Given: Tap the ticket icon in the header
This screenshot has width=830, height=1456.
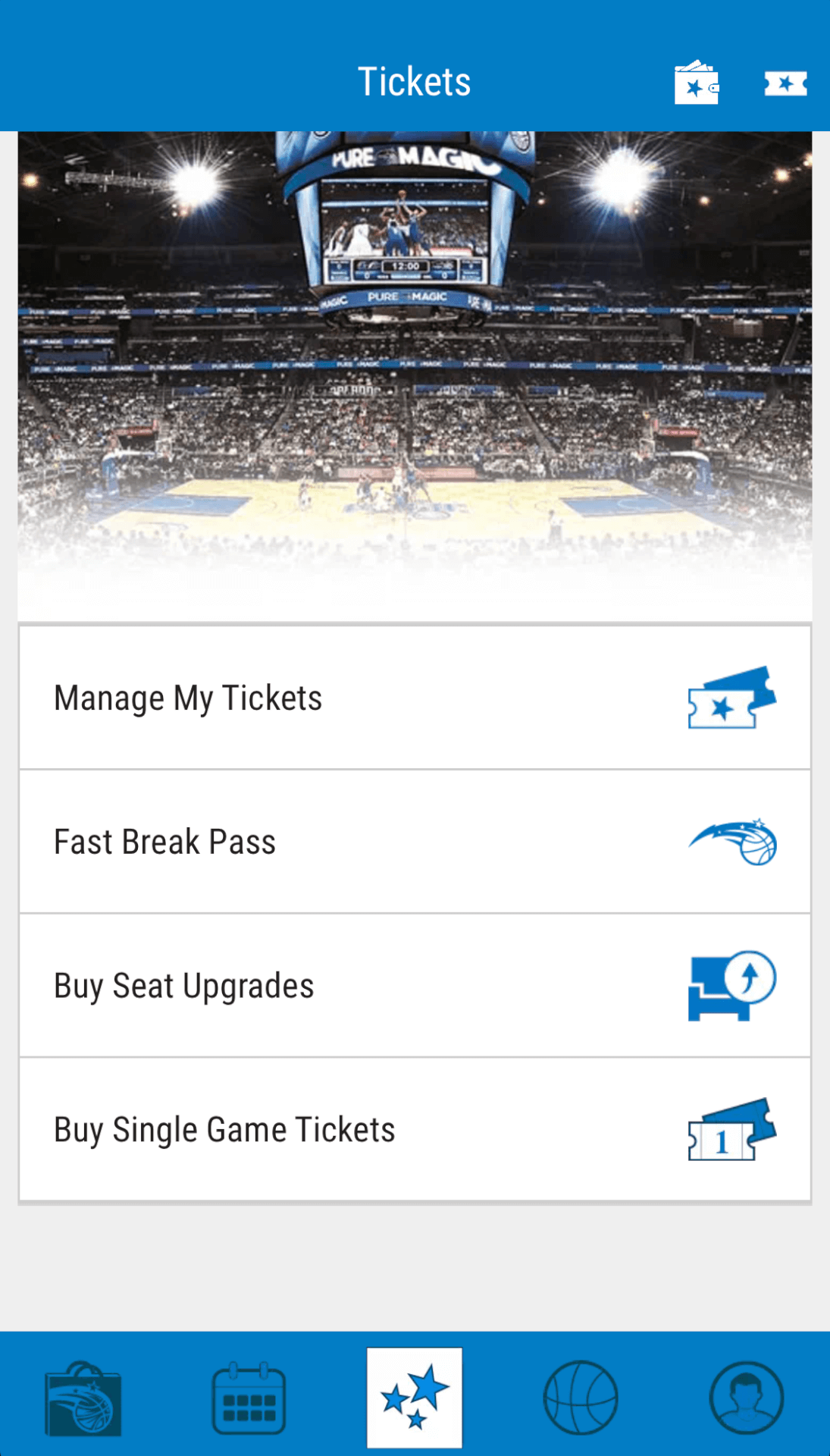Looking at the screenshot, I should click(785, 83).
